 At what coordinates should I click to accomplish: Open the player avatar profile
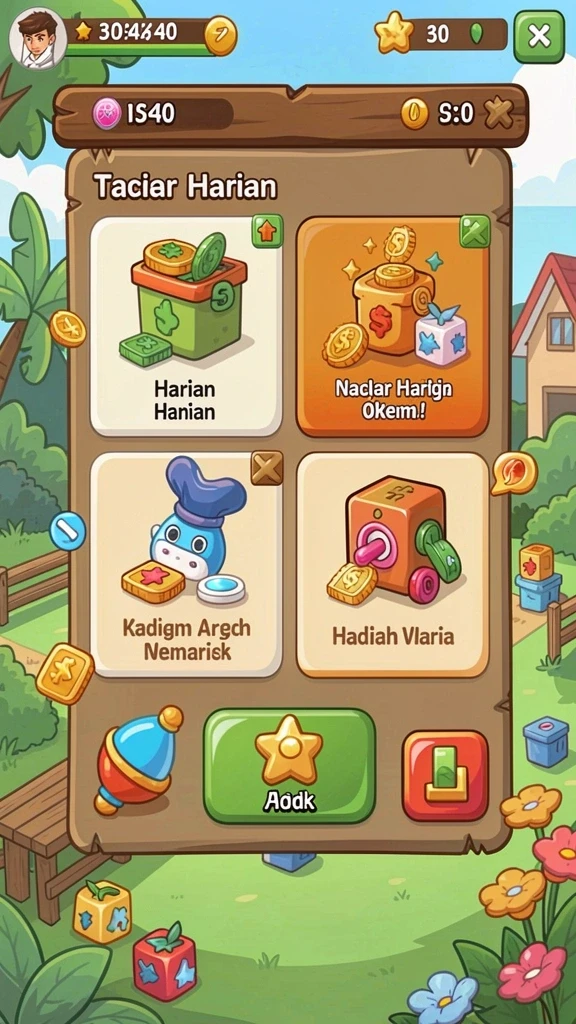pyautogui.click(x=37, y=38)
